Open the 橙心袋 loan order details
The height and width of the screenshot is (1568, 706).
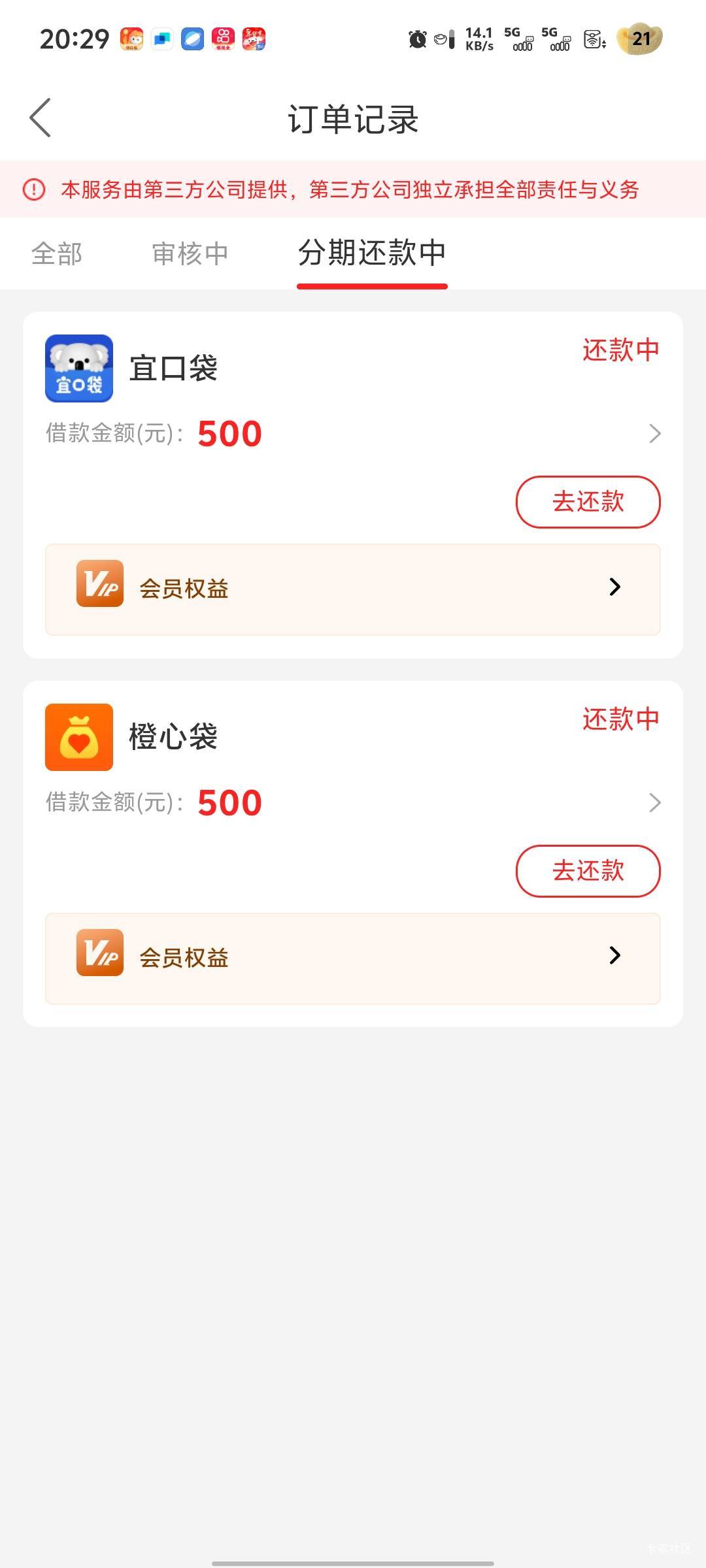(654, 802)
